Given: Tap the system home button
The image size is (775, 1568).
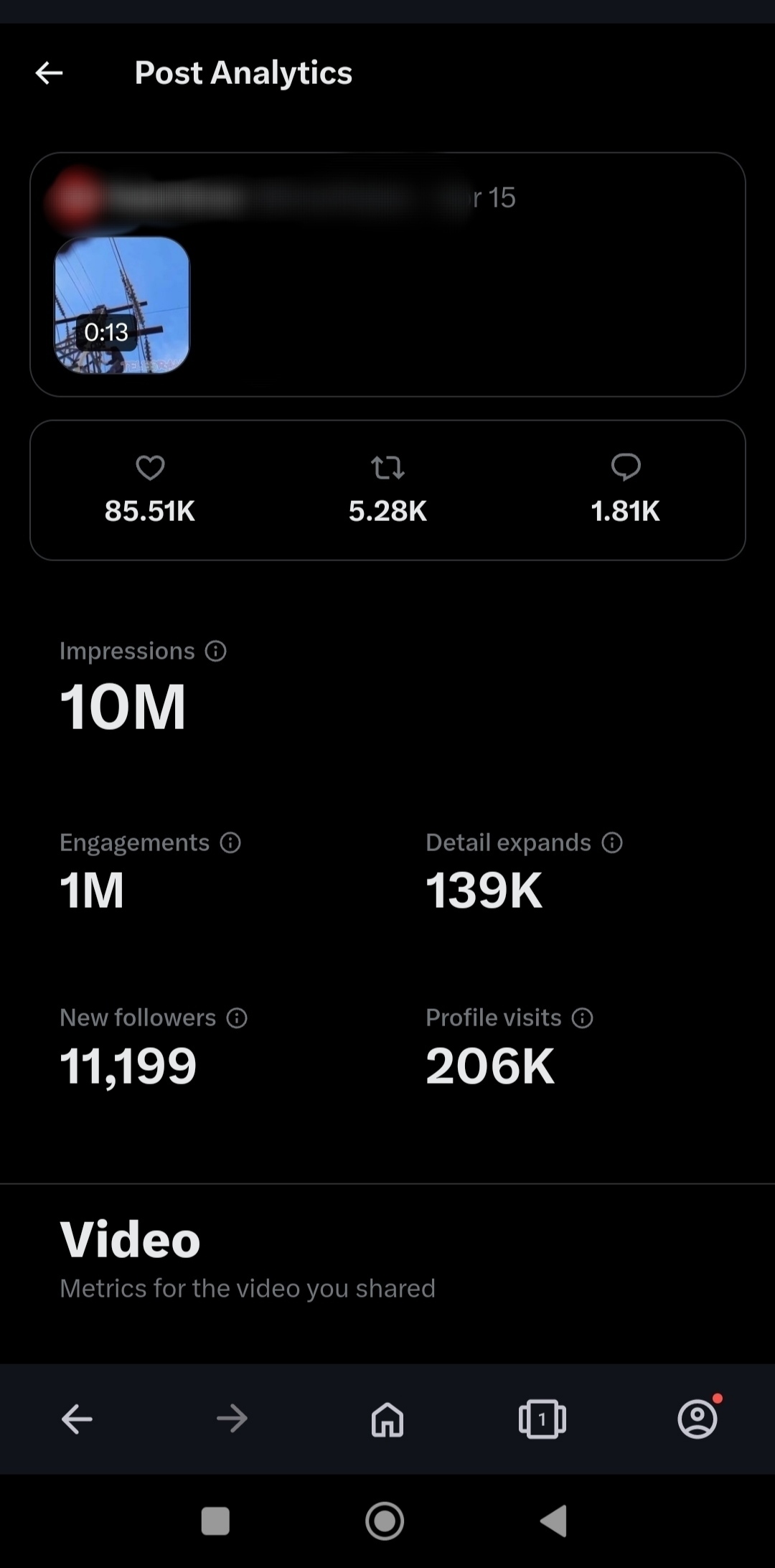Looking at the screenshot, I should (x=385, y=1521).
